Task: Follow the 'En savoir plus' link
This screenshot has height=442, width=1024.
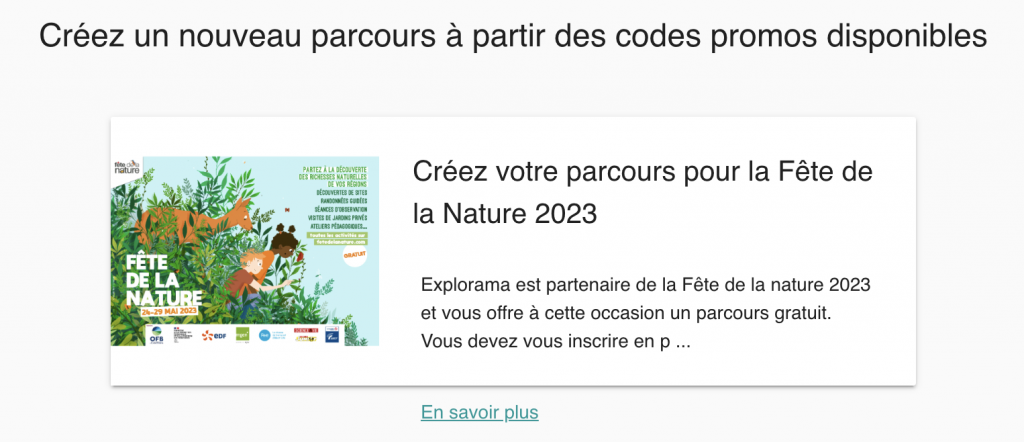Action: [479, 412]
